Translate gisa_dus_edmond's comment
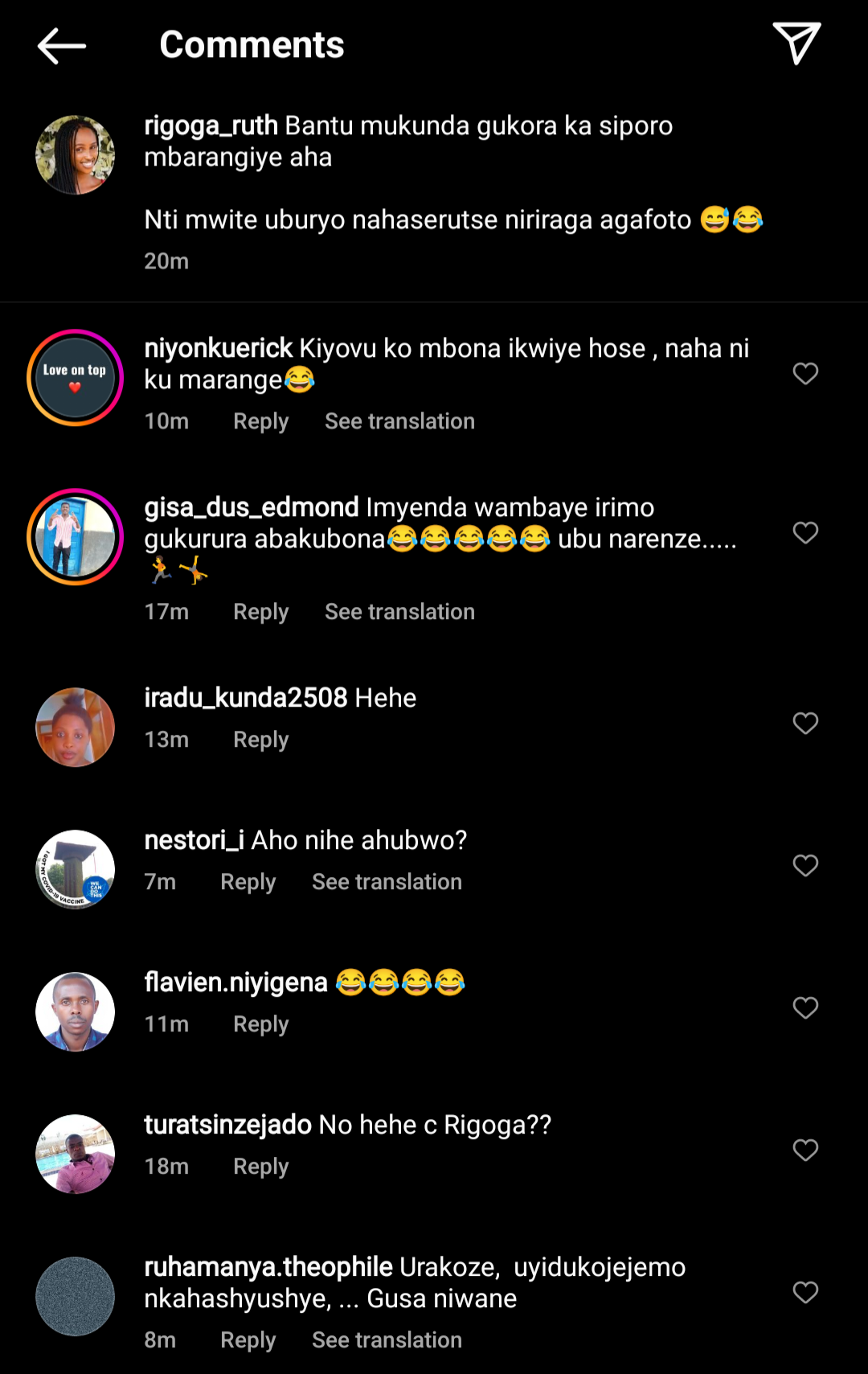868x1374 pixels. point(399,612)
